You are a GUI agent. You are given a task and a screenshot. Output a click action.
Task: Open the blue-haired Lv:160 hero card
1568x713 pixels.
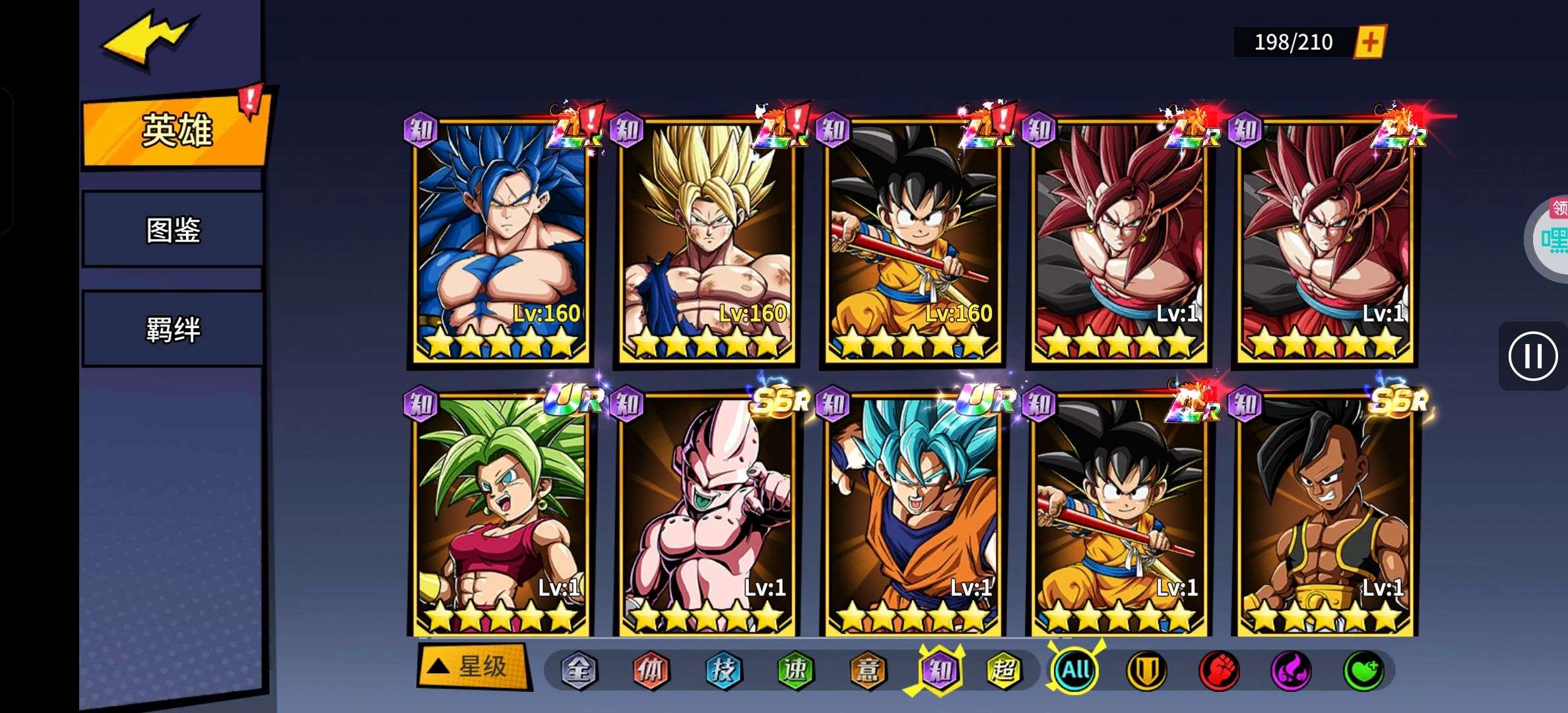click(x=502, y=241)
